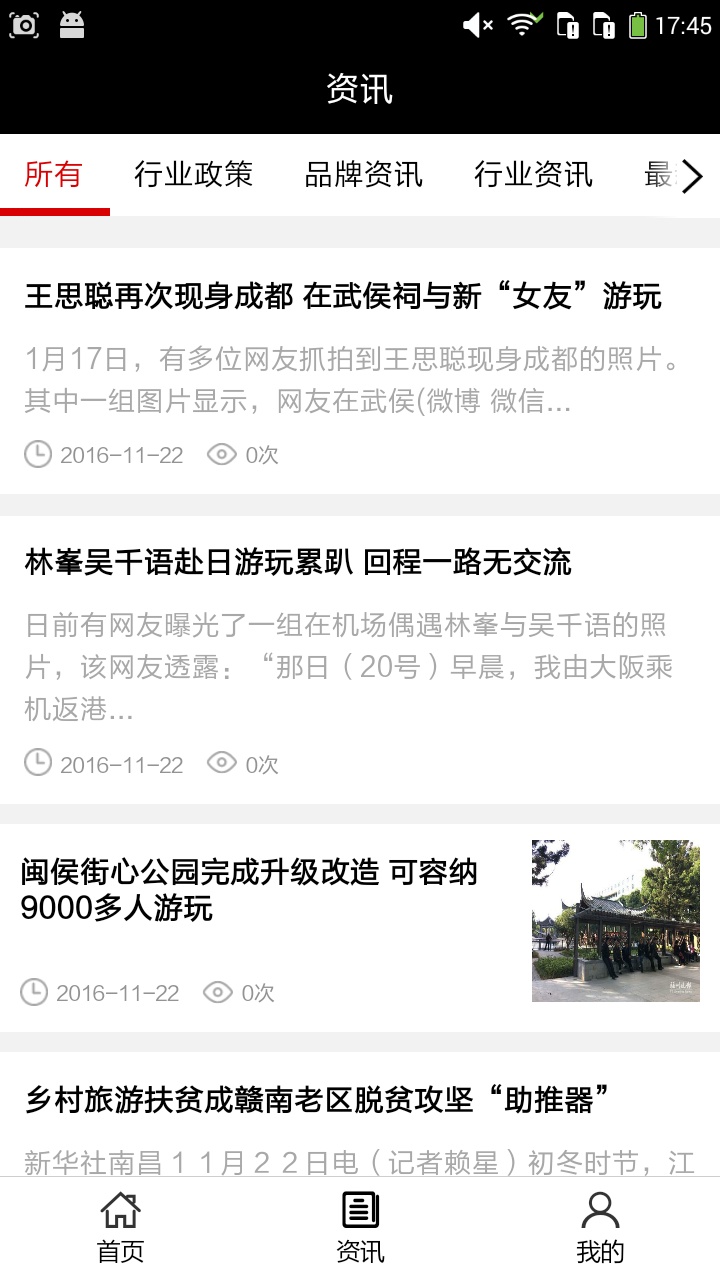The height and width of the screenshot is (1280, 720).
Task: Open the 品牌资讯 tab
Action: point(364,175)
